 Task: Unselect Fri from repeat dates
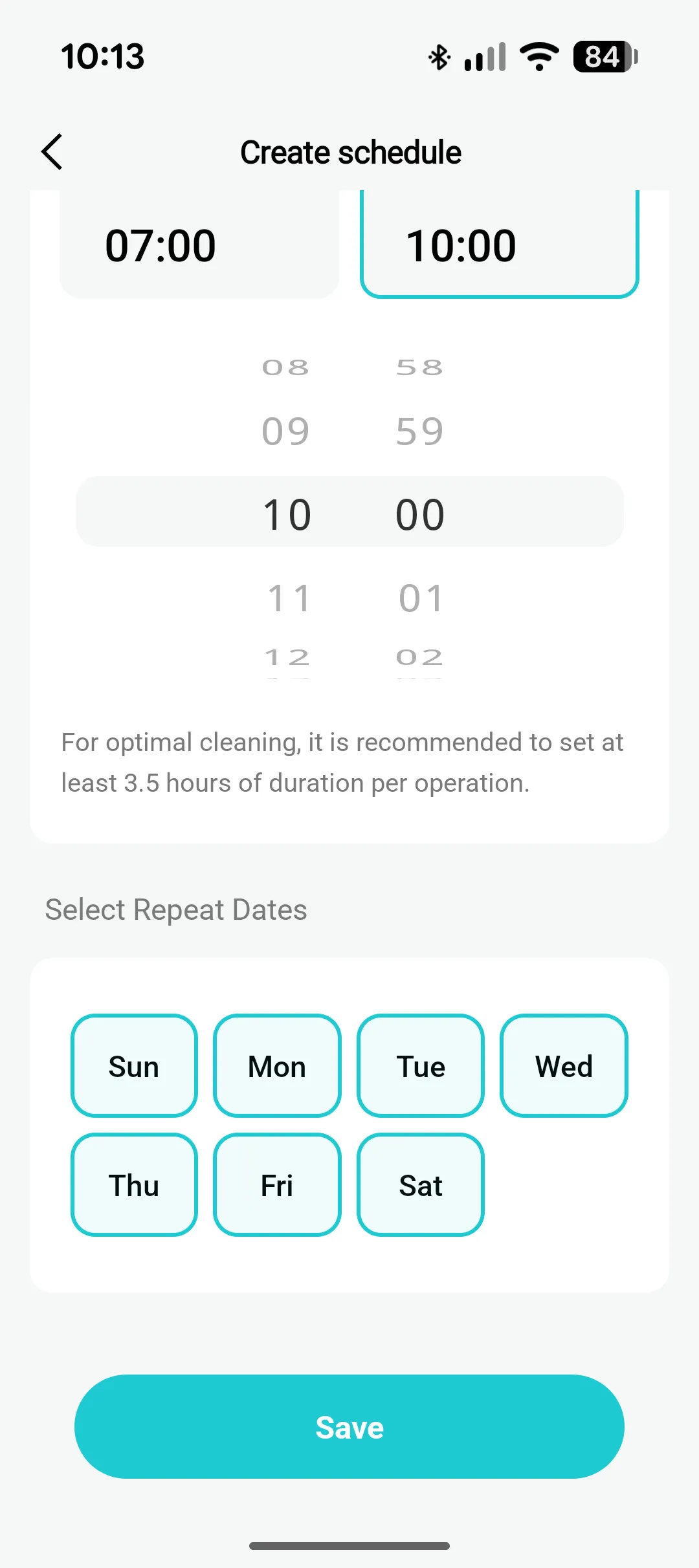277,1184
